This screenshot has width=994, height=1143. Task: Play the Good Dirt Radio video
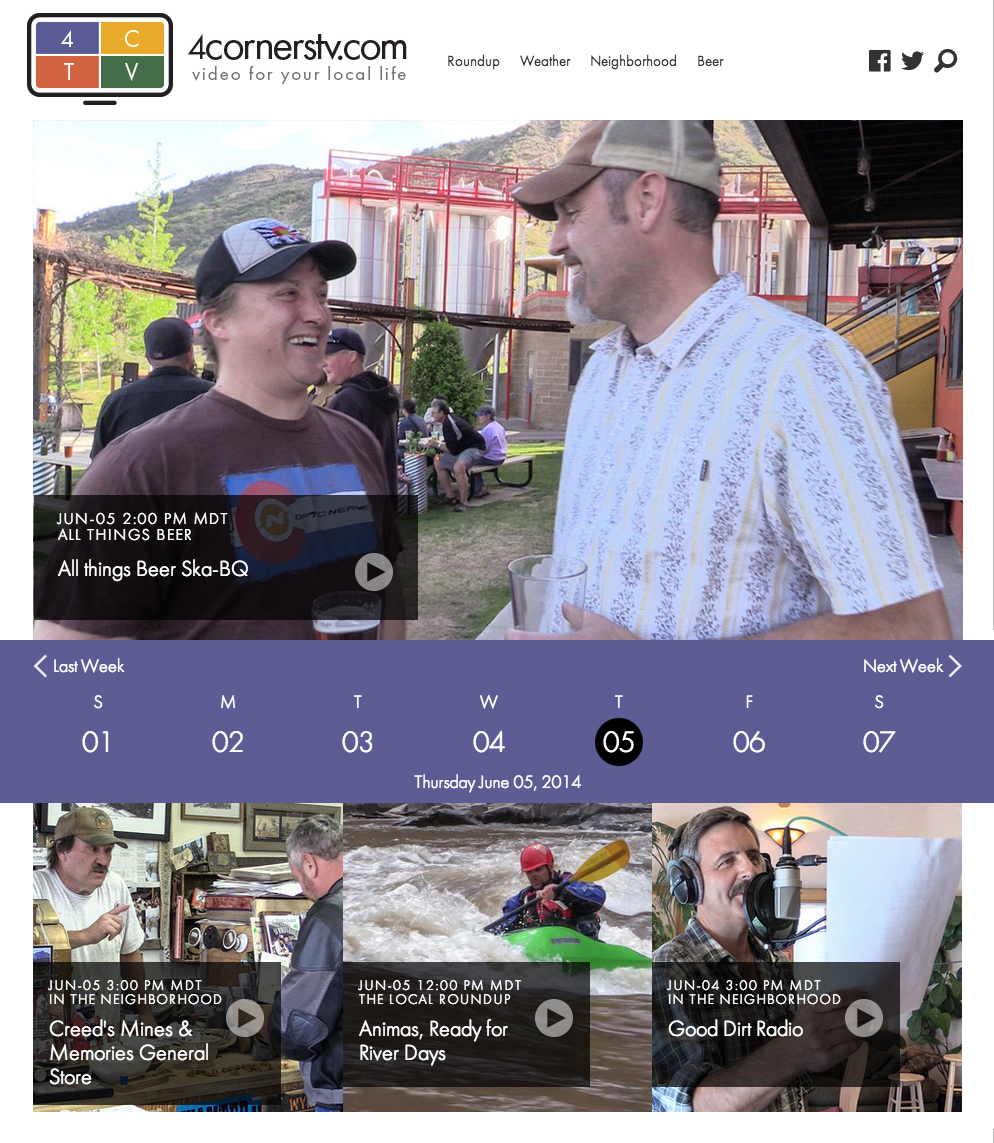[x=864, y=1018]
